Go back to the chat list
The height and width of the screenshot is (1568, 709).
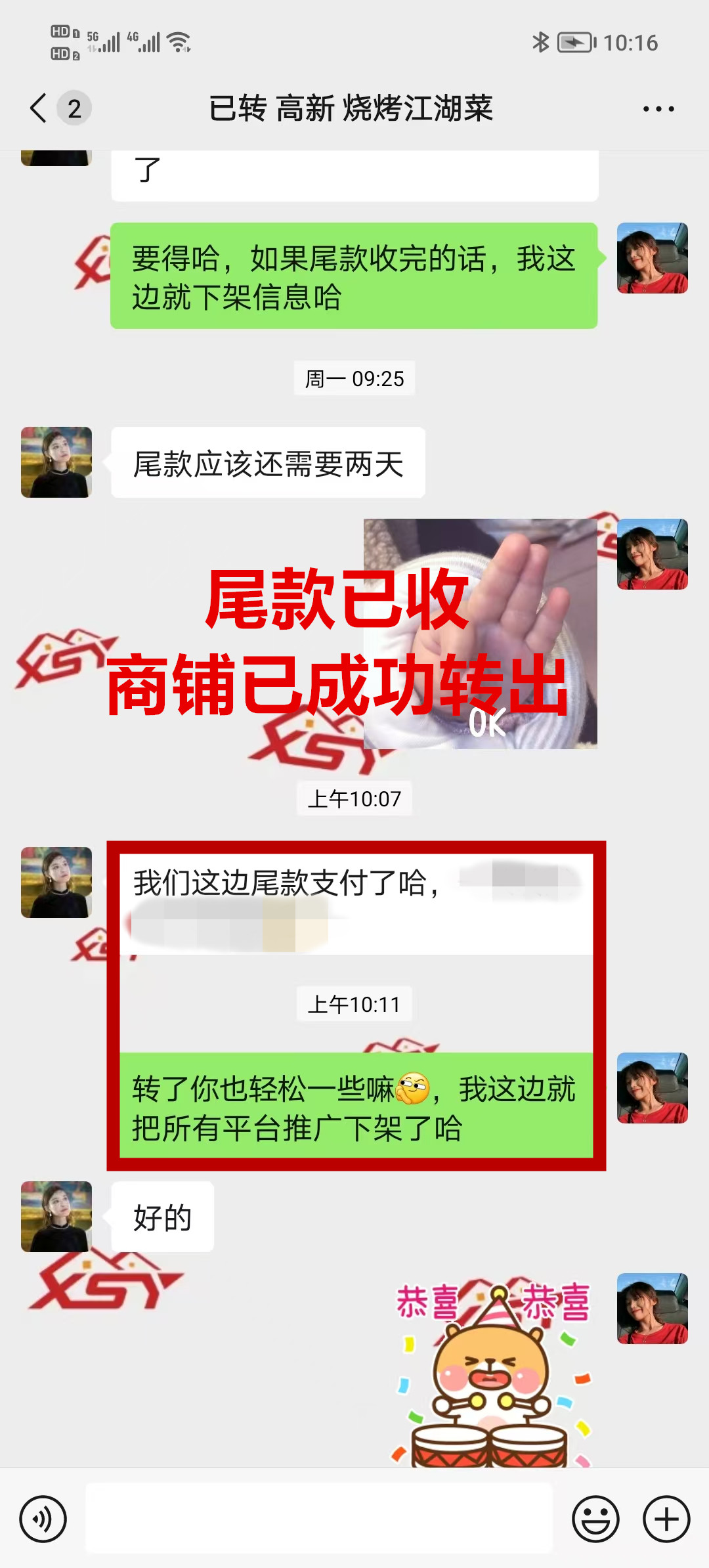[x=39, y=108]
